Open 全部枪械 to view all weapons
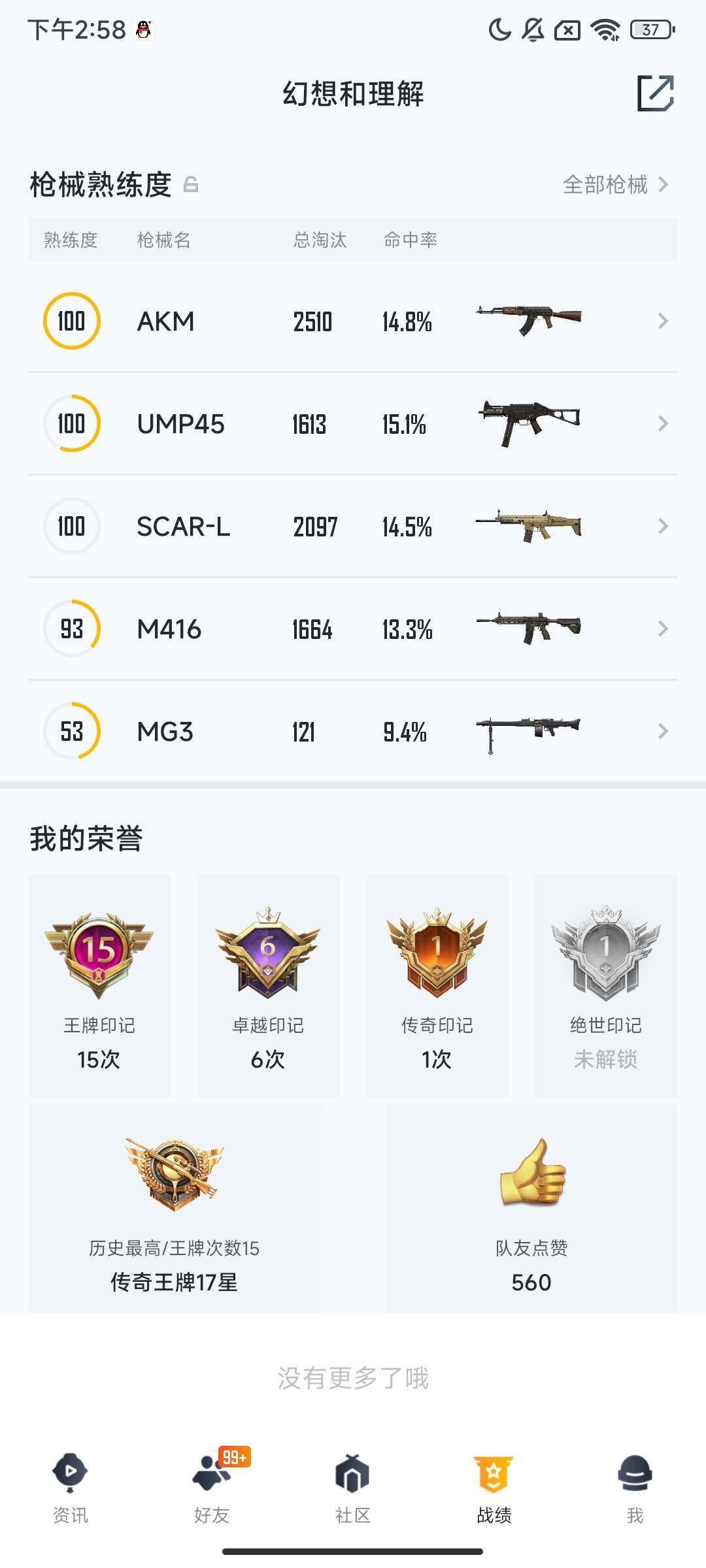Viewport: 706px width, 1568px height. (607, 185)
